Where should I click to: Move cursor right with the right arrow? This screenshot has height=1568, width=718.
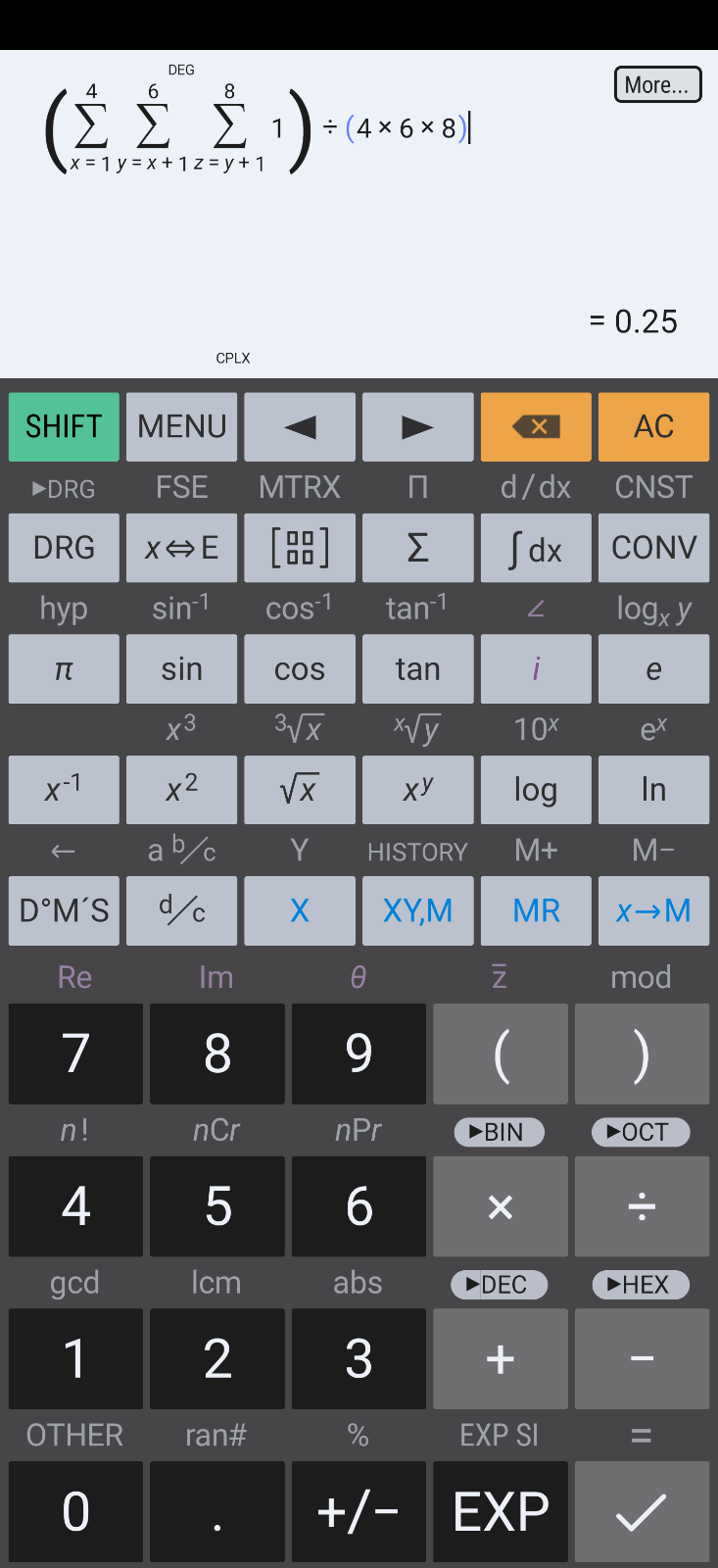coord(417,426)
